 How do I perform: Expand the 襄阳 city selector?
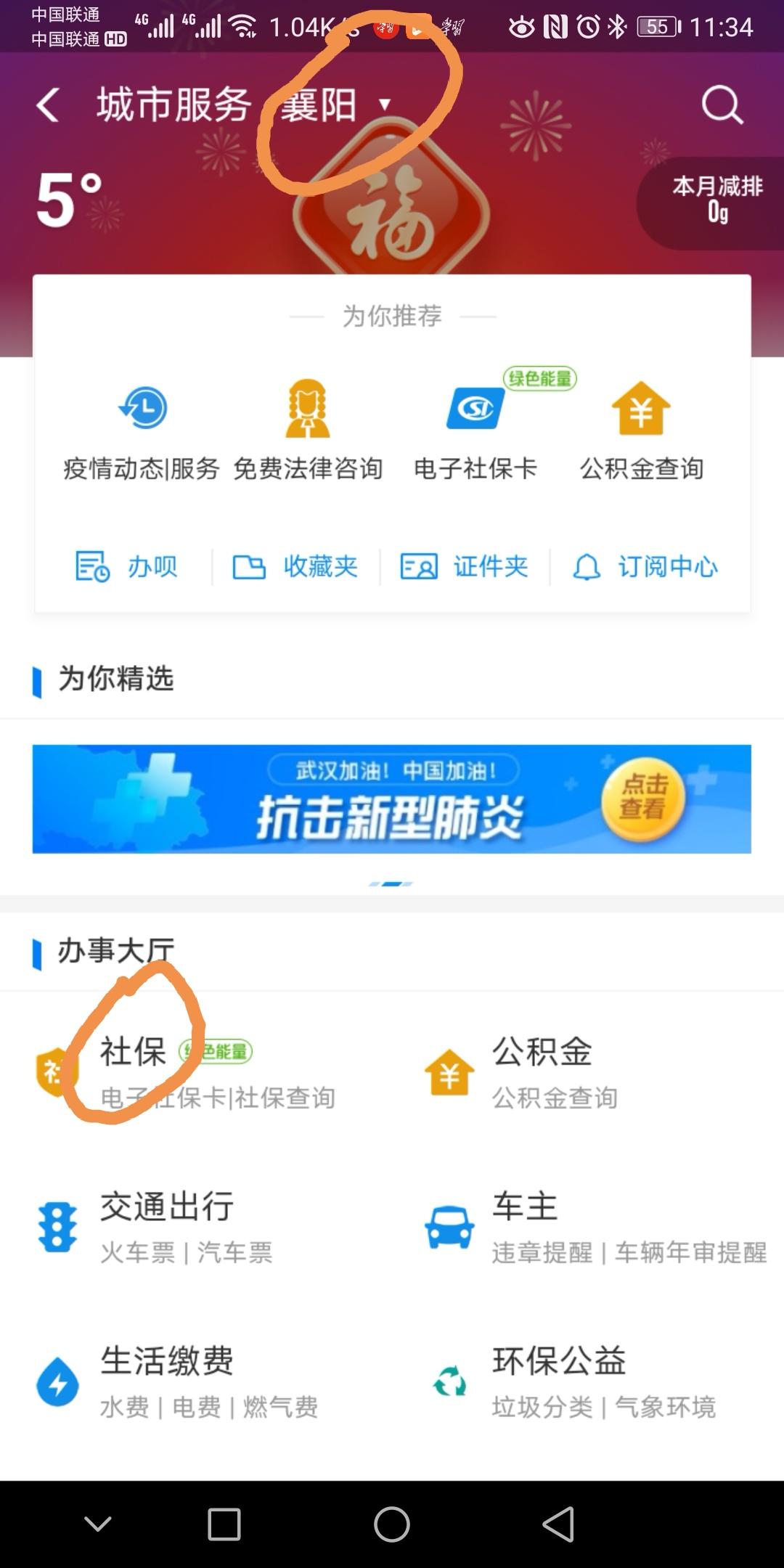(335, 106)
